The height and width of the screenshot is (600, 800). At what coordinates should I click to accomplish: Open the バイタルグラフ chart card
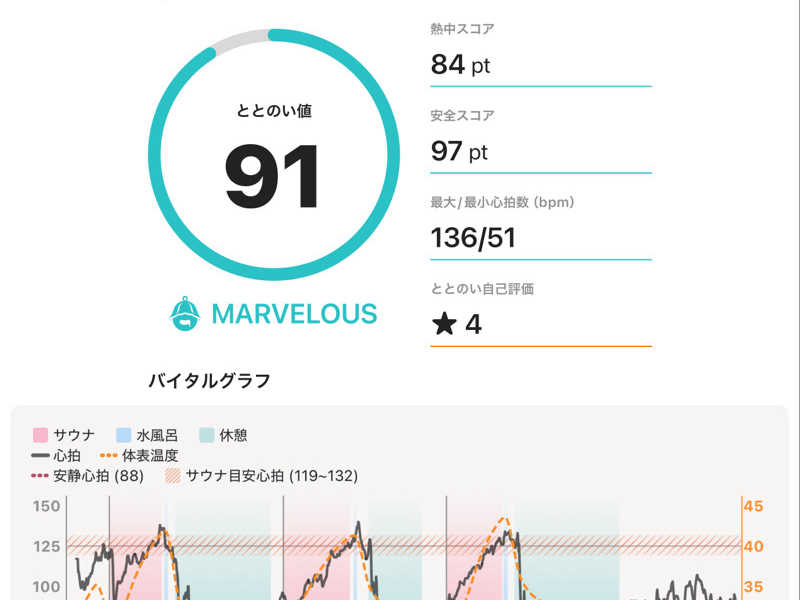tap(400, 503)
